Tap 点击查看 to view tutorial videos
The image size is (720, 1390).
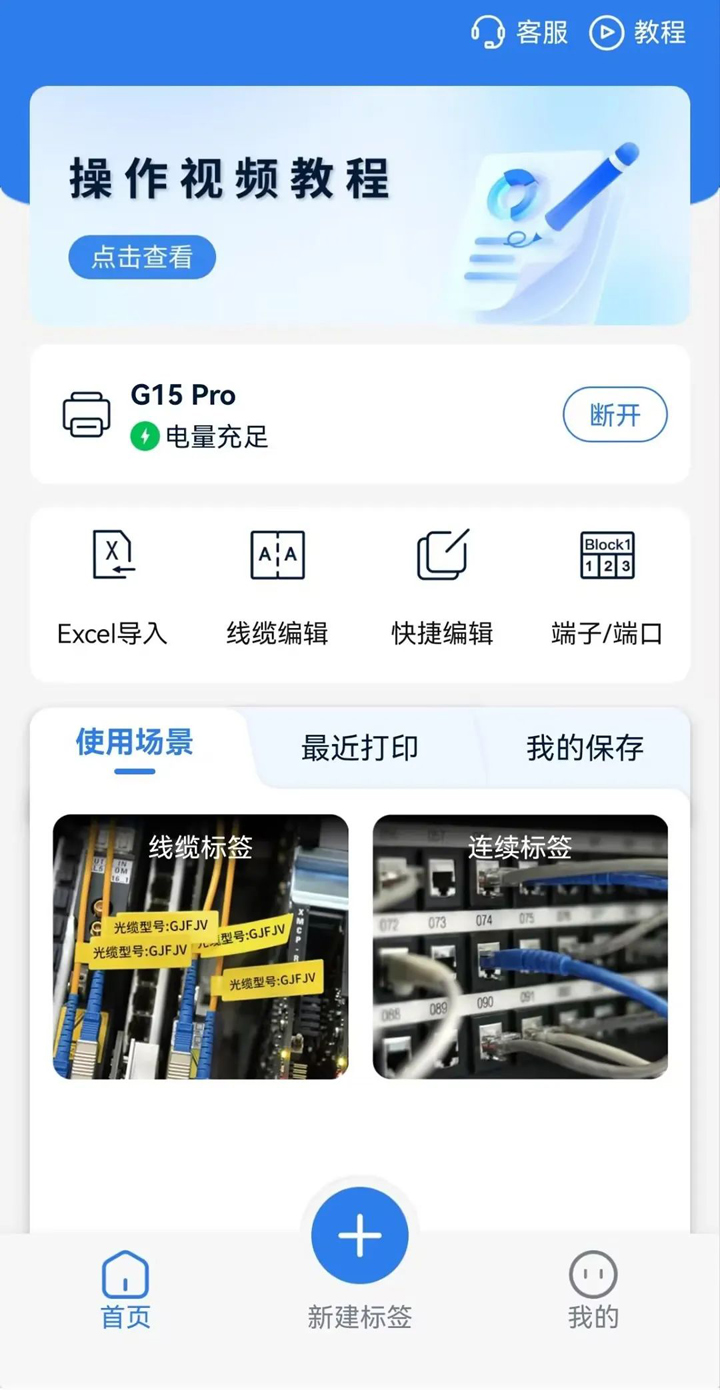coord(141,257)
